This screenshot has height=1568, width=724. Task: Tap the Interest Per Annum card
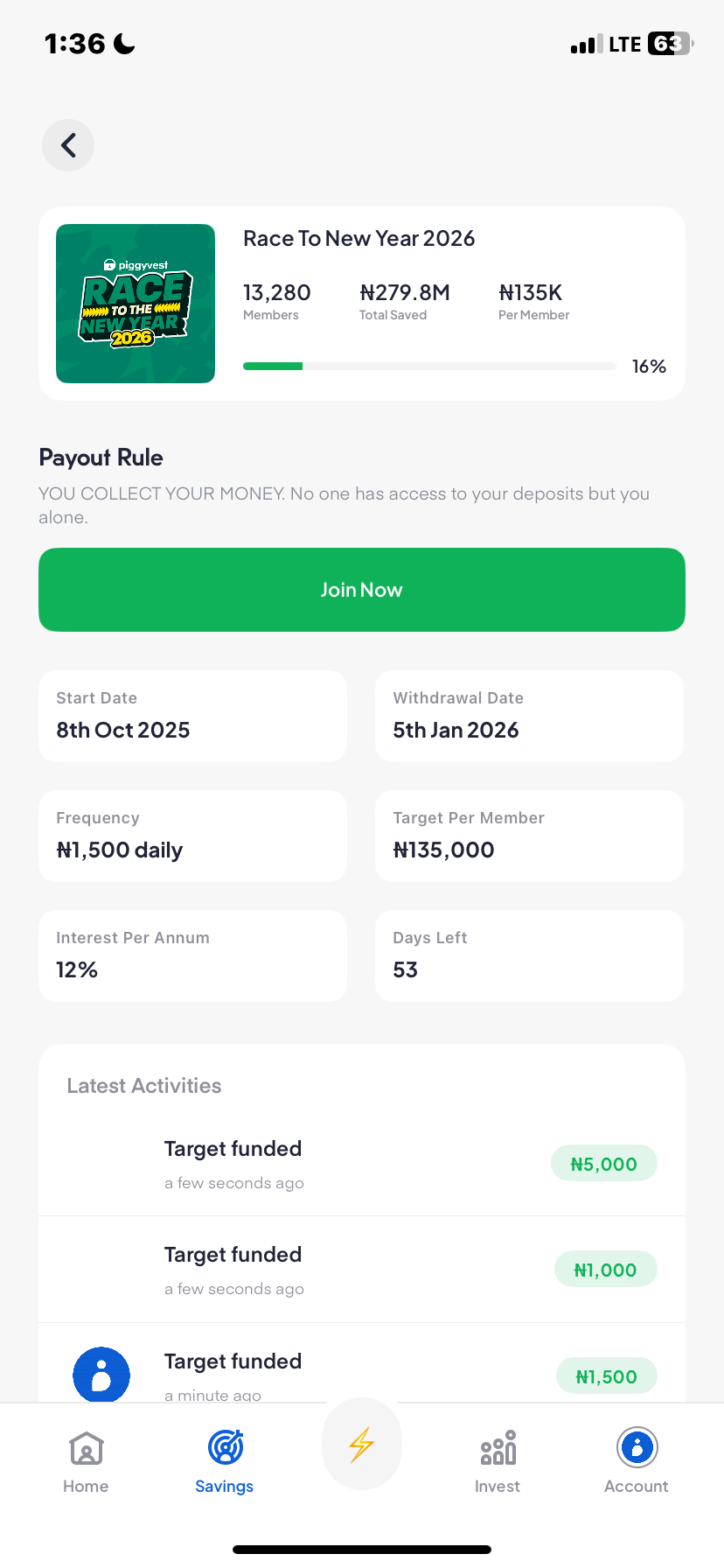[x=192, y=955]
